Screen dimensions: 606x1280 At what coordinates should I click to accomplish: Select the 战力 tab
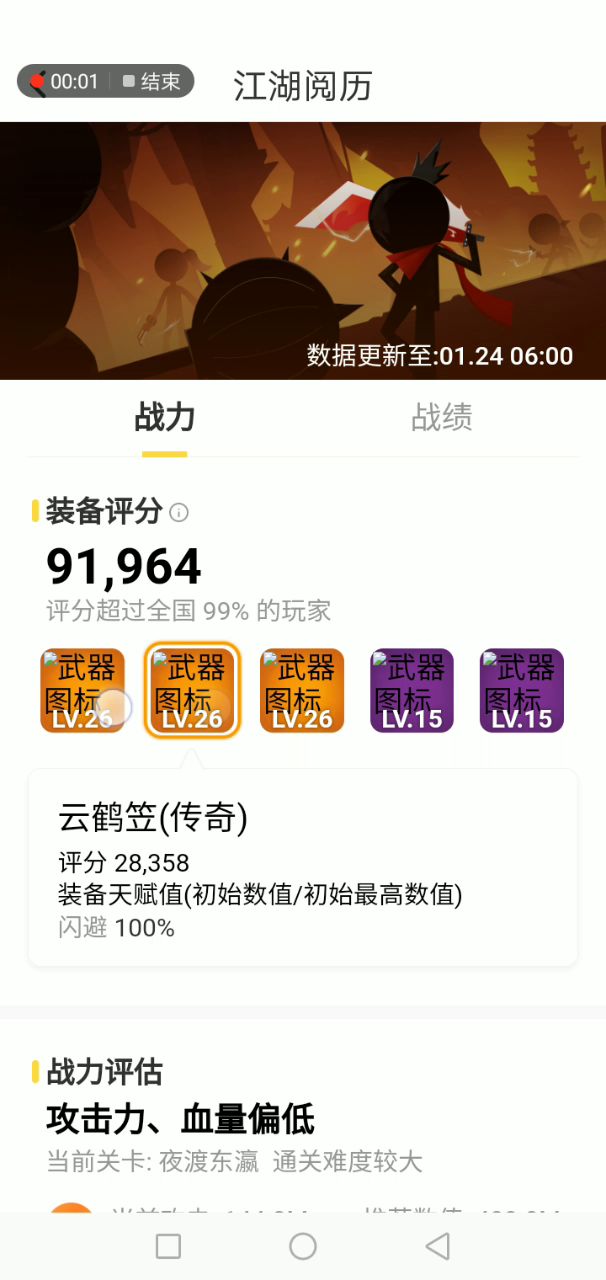165,418
